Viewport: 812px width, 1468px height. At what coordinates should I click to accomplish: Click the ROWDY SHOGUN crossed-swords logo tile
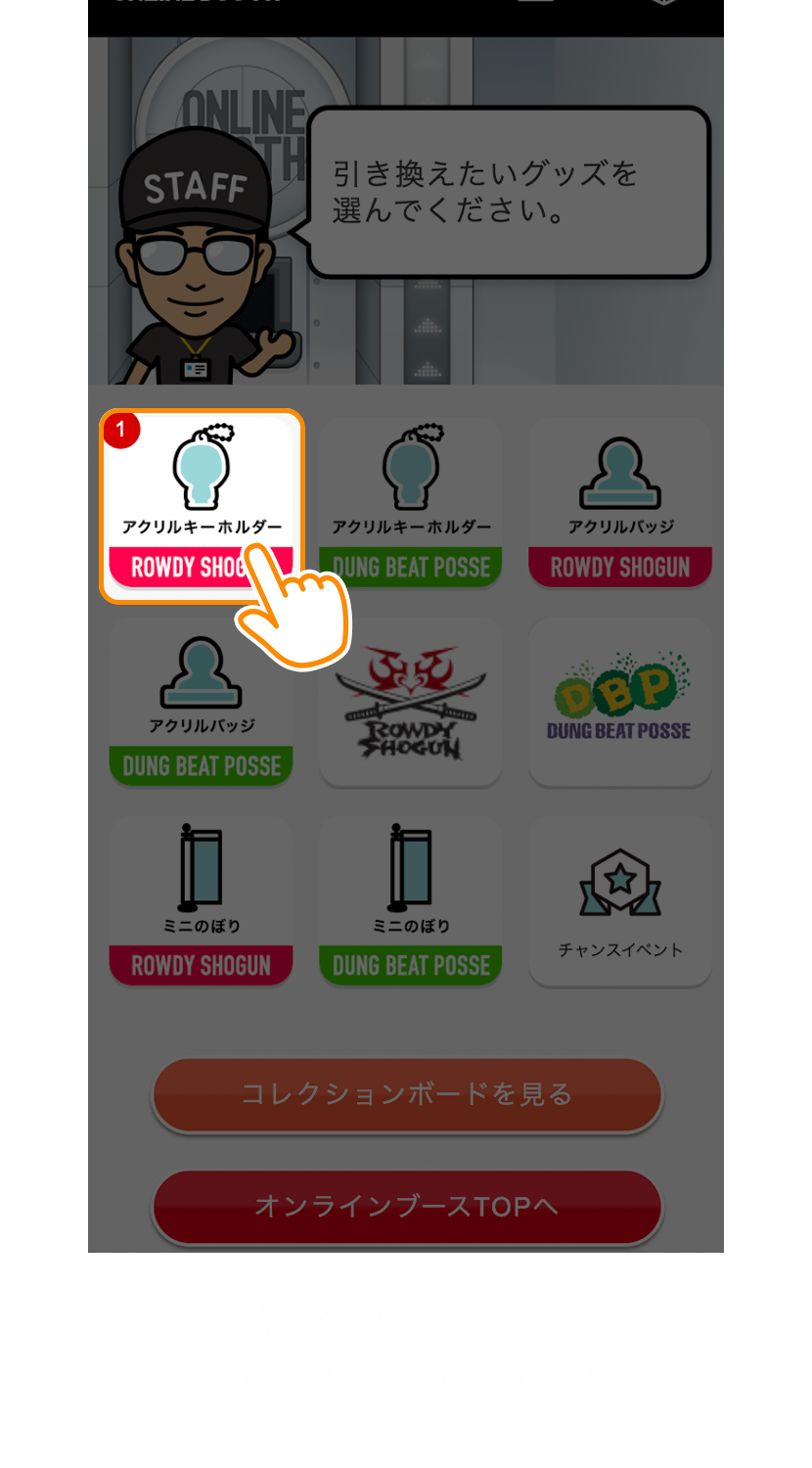(410, 700)
